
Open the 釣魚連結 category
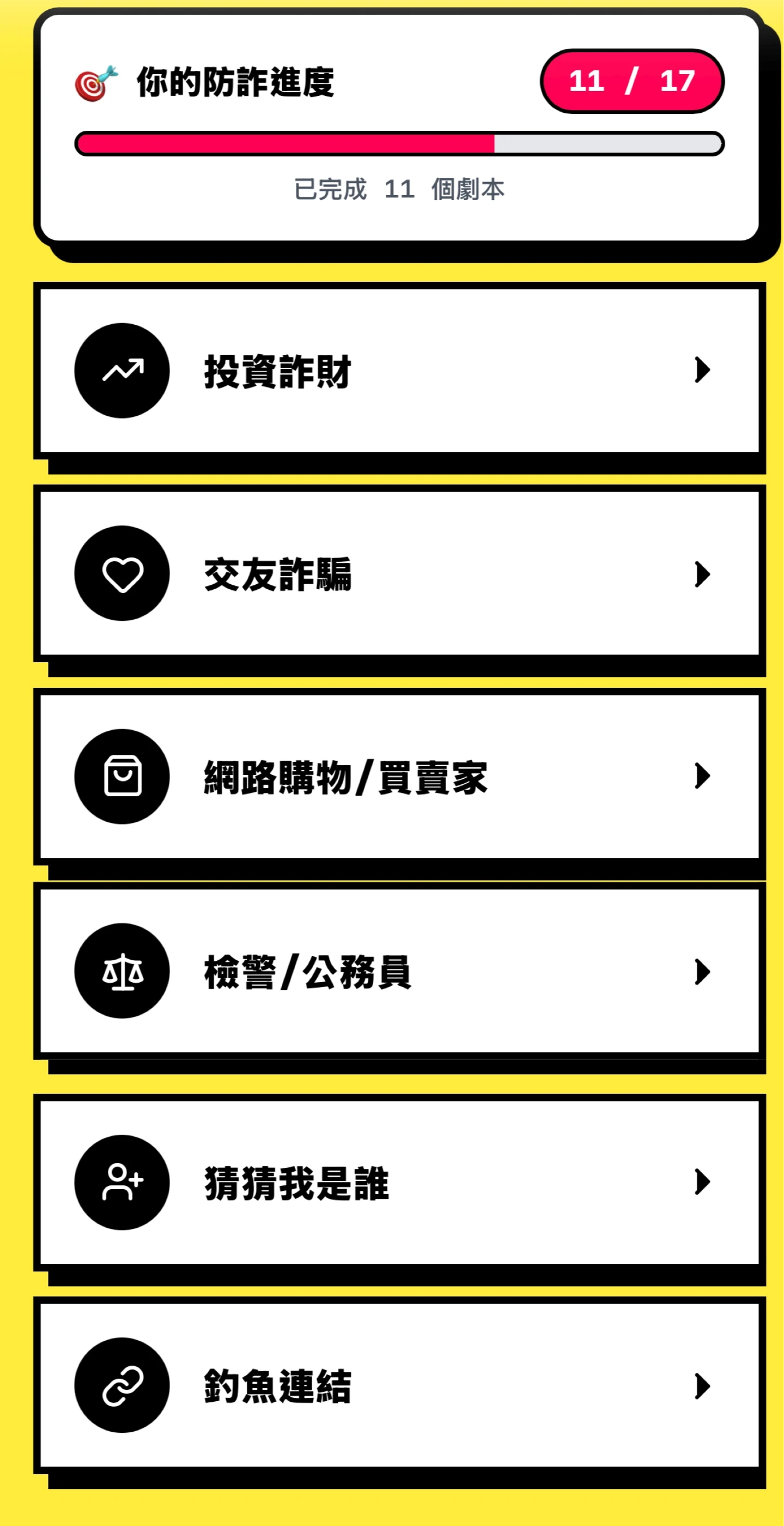(x=398, y=1385)
